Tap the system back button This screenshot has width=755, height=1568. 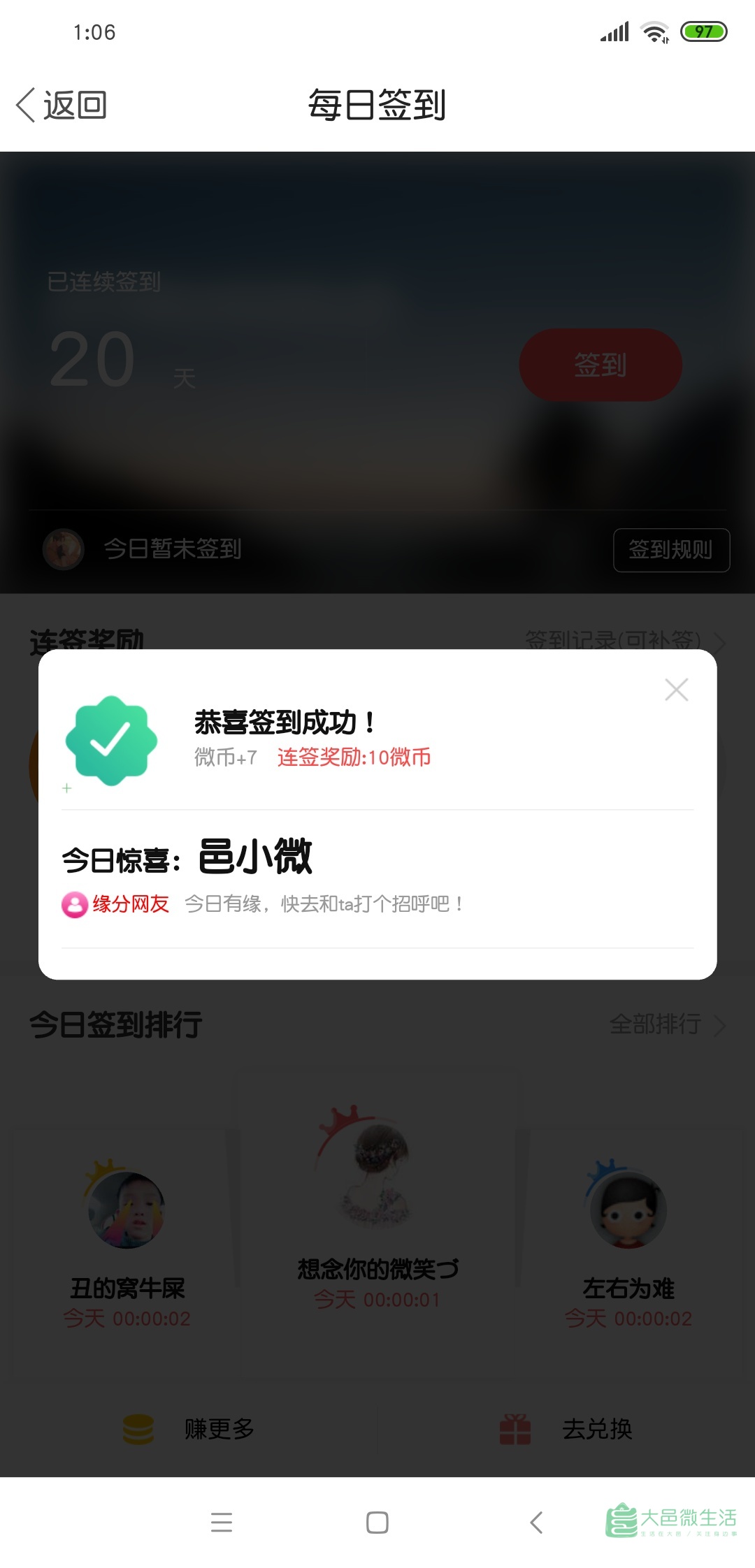tap(536, 1522)
